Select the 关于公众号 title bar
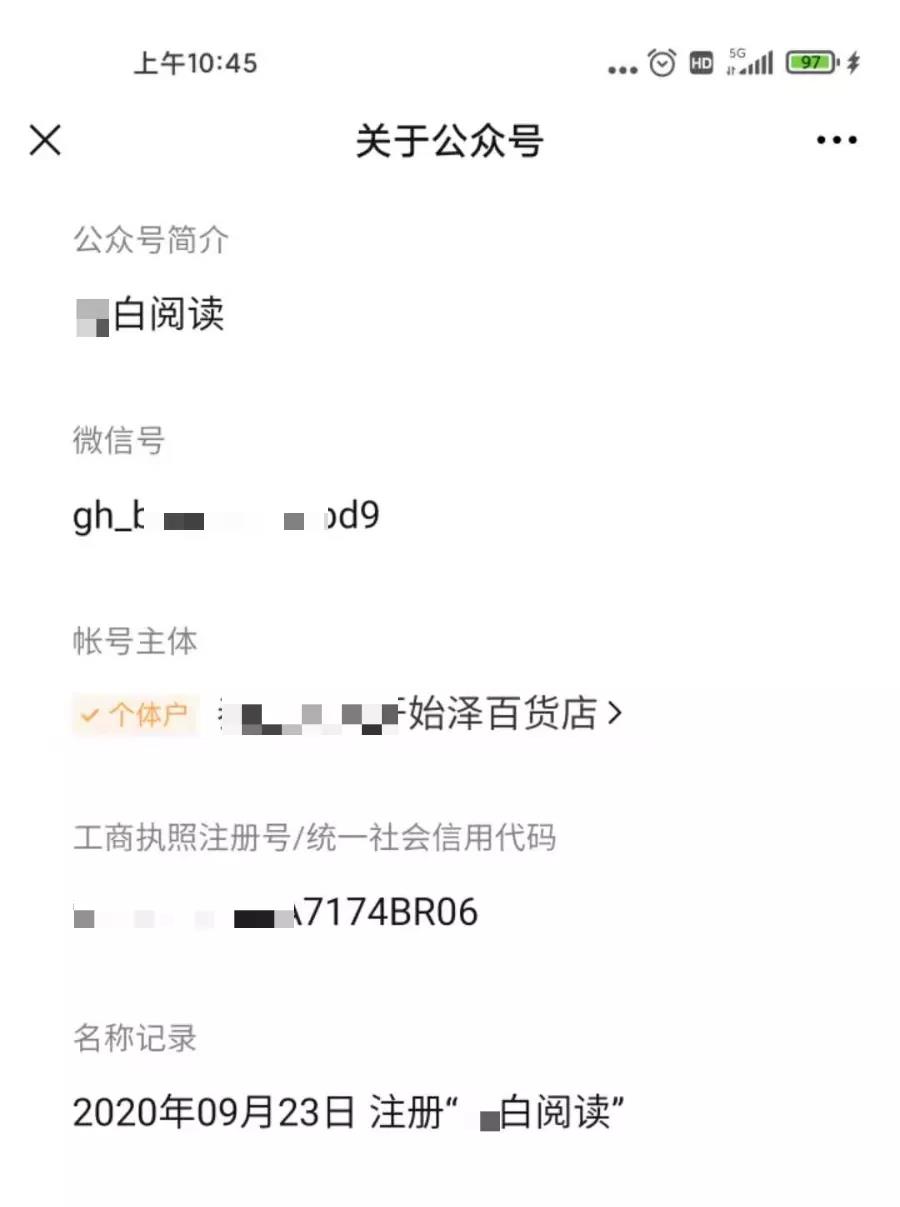 (449, 142)
